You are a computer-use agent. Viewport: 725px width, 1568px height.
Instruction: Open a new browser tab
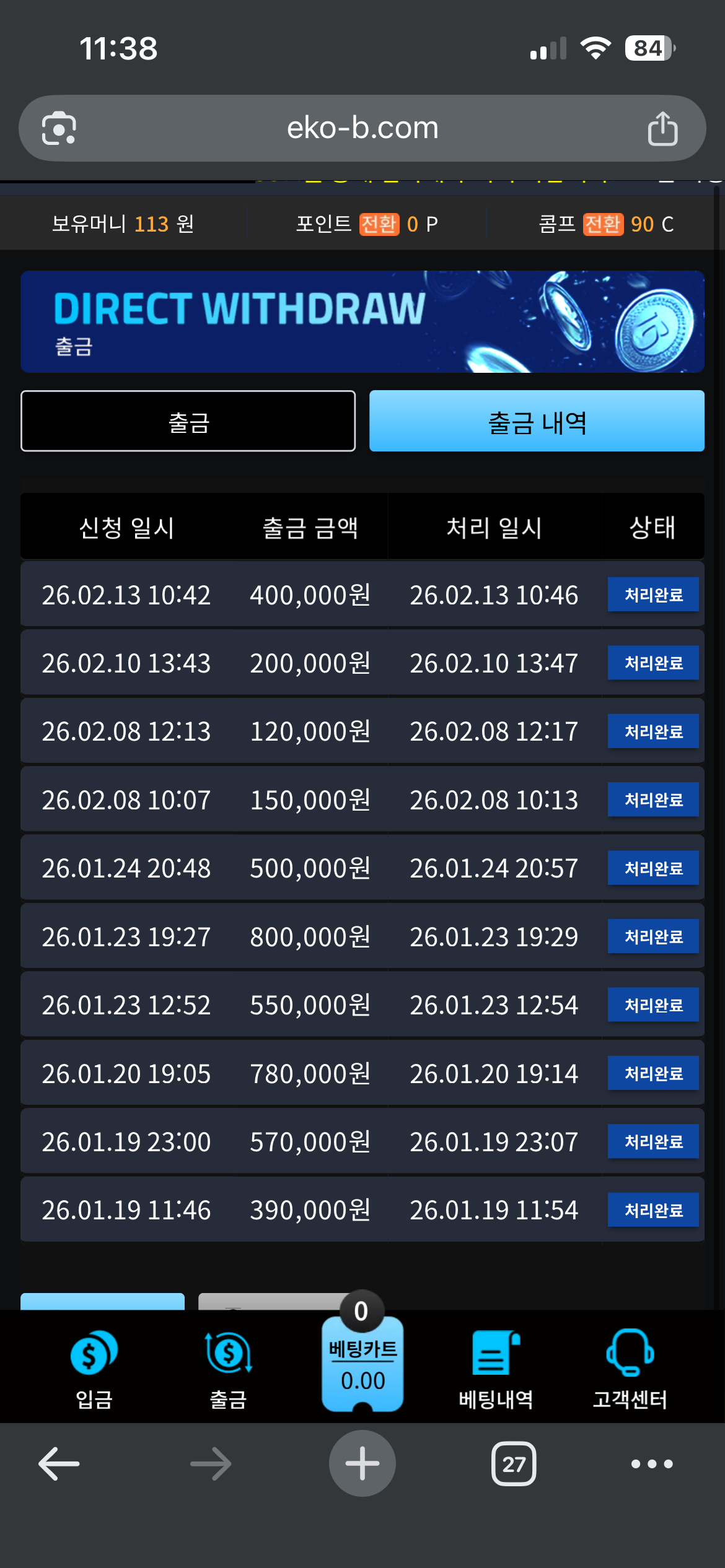click(x=362, y=1464)
